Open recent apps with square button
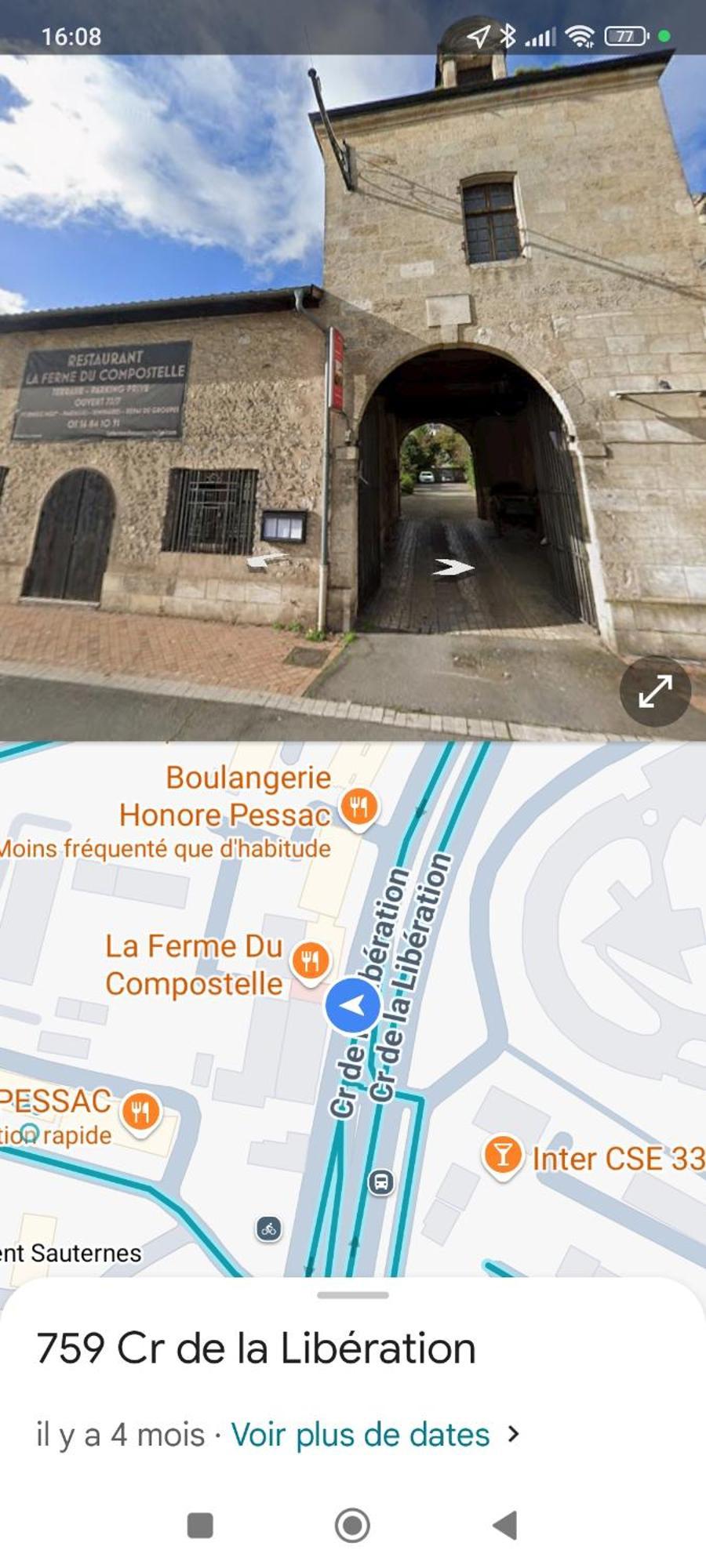This screenshot has width=706, height=1568. pos(200,1525)
